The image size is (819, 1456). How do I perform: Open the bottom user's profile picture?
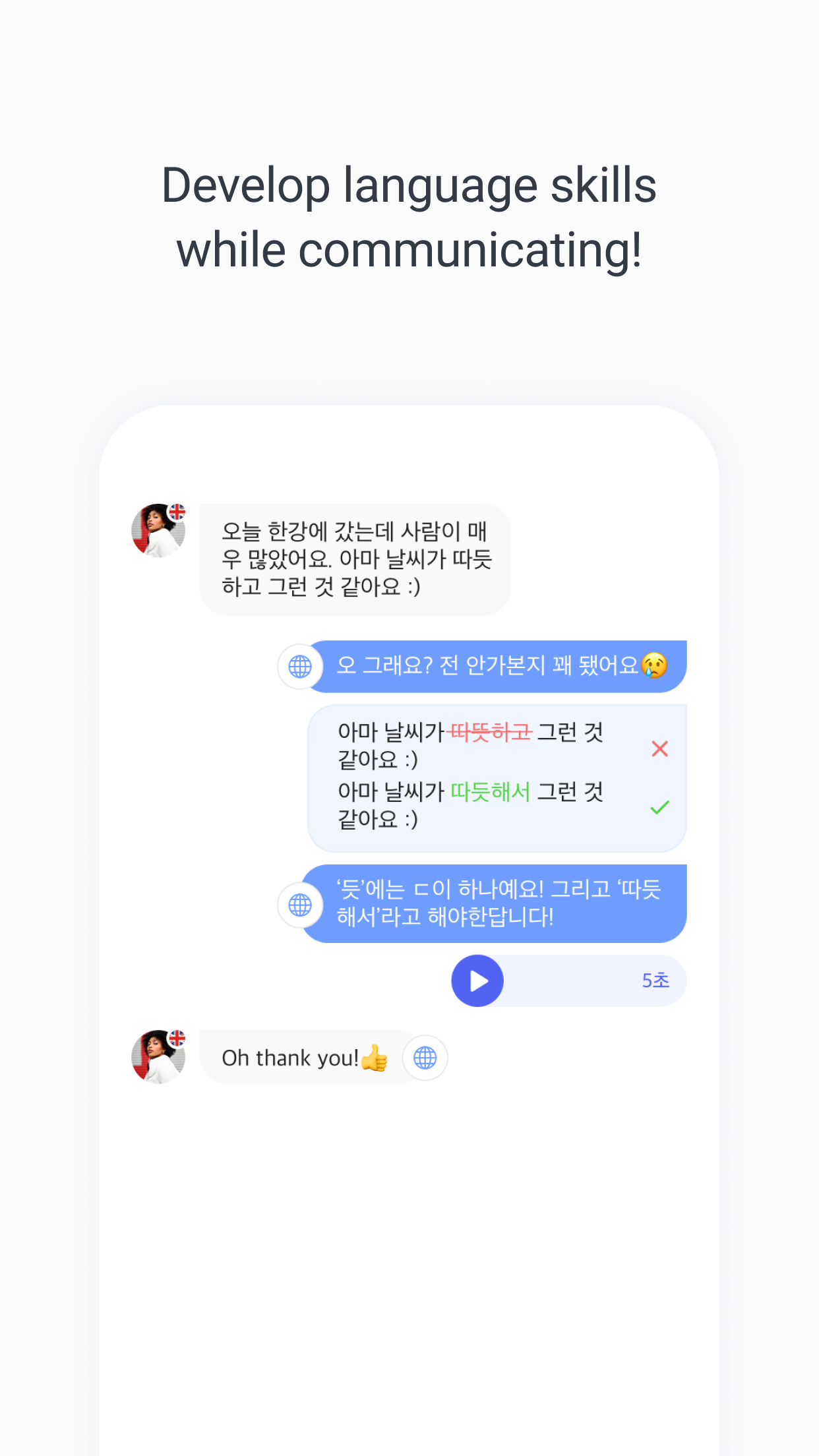coord(158,1058)
